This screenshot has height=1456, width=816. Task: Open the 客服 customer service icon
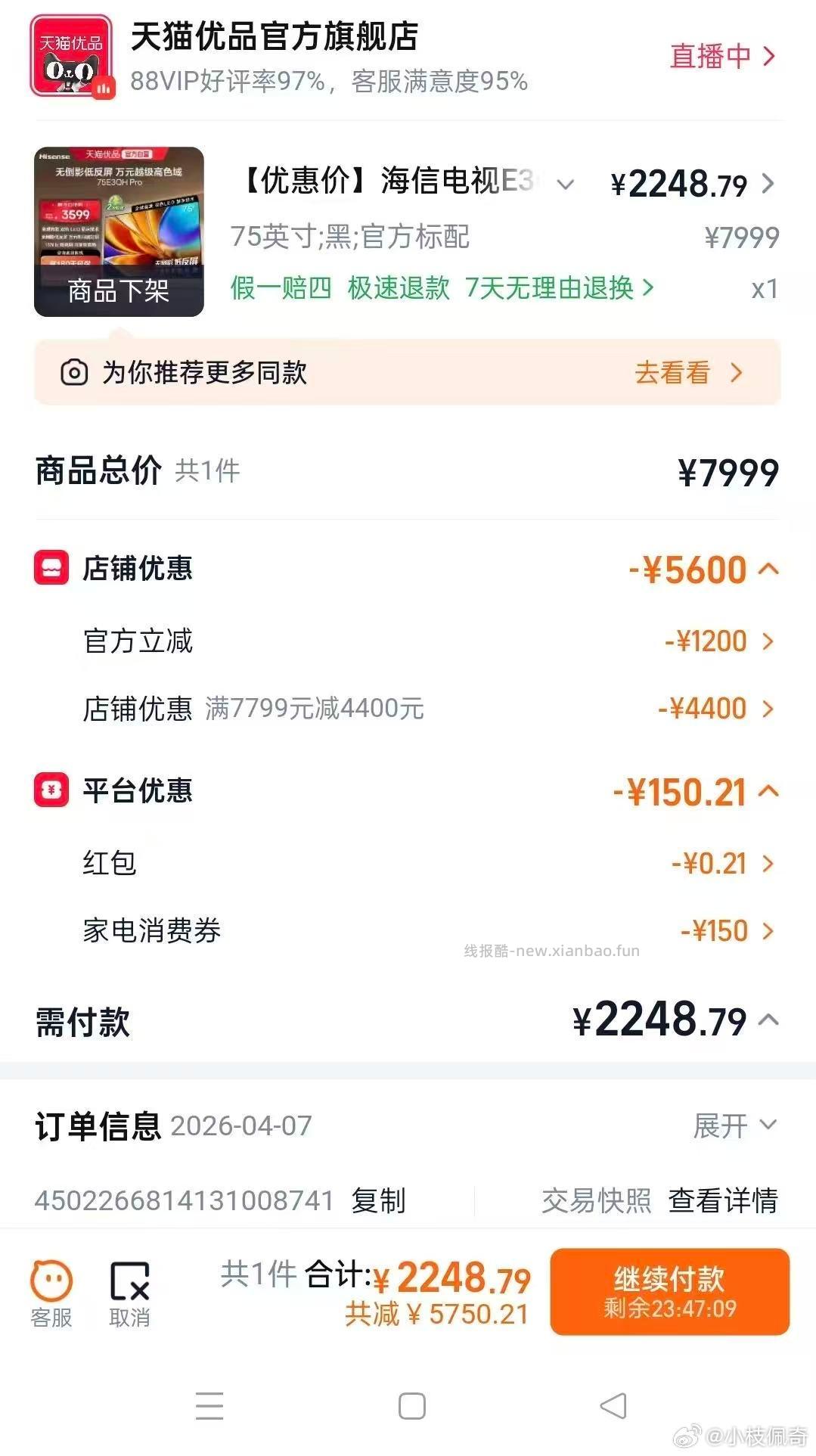53,1278
